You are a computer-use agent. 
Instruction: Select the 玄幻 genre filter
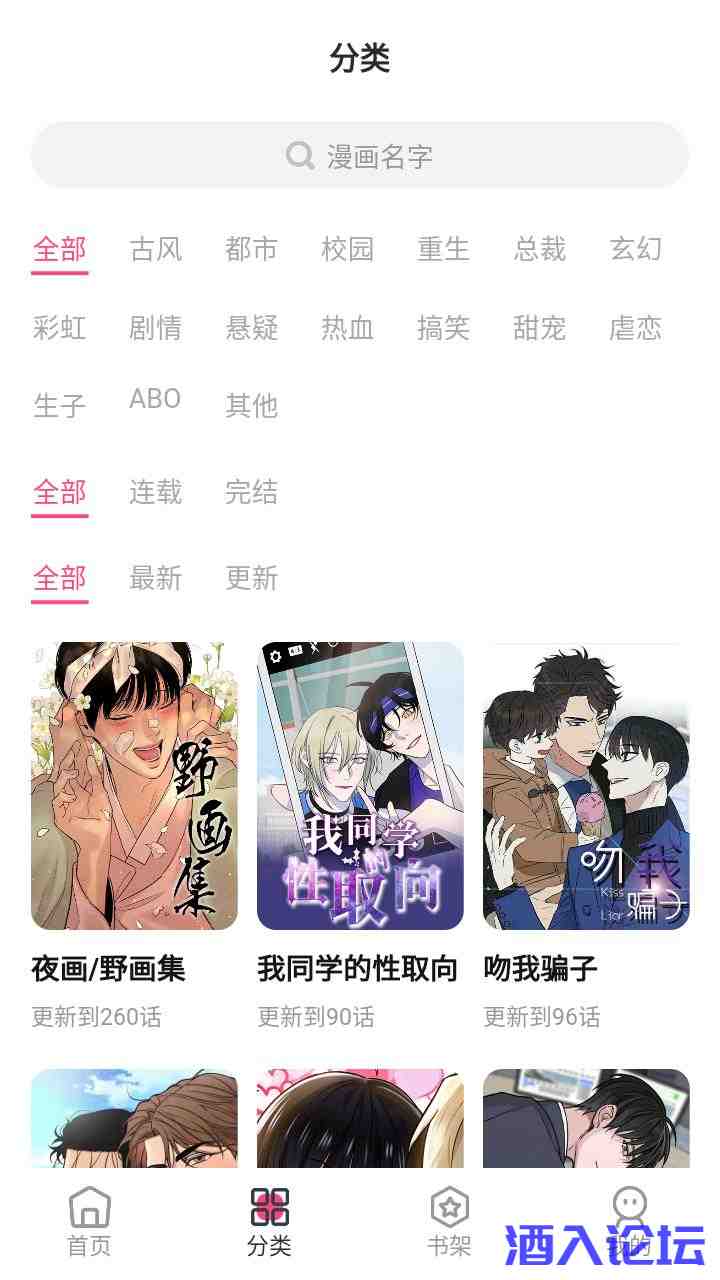click(636, 249)
